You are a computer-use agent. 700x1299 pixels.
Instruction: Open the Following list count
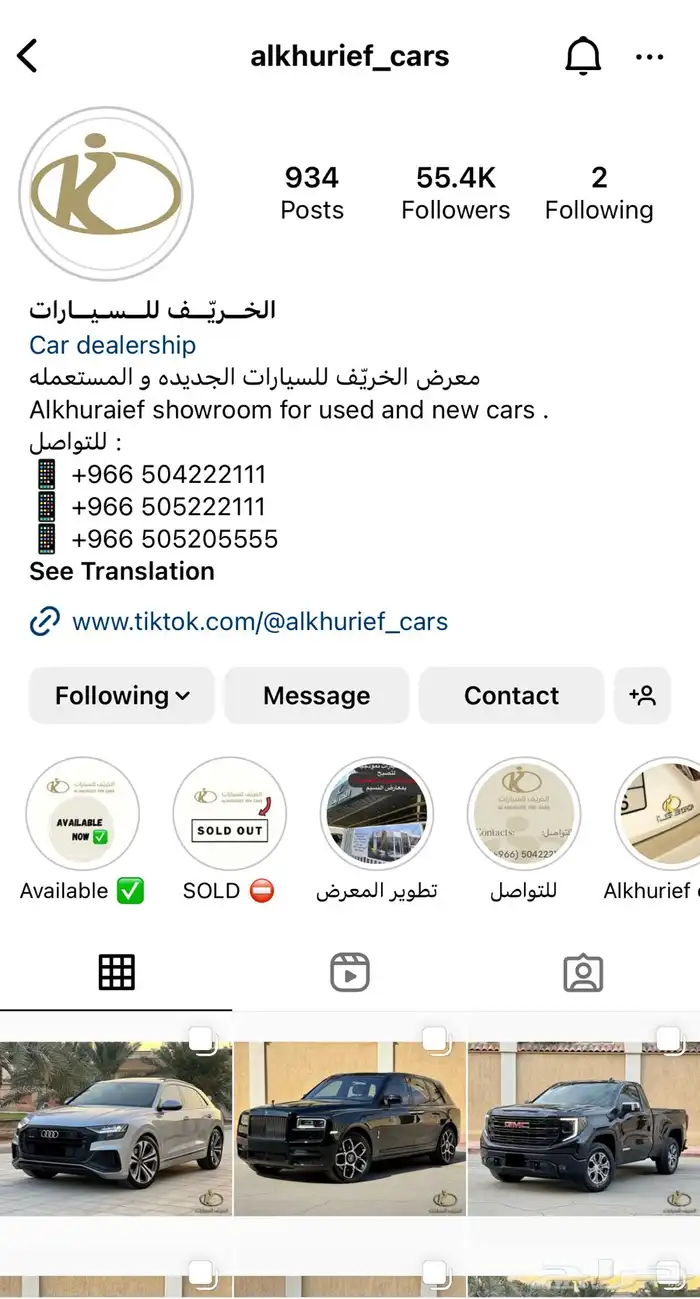[x=598, y=193]
